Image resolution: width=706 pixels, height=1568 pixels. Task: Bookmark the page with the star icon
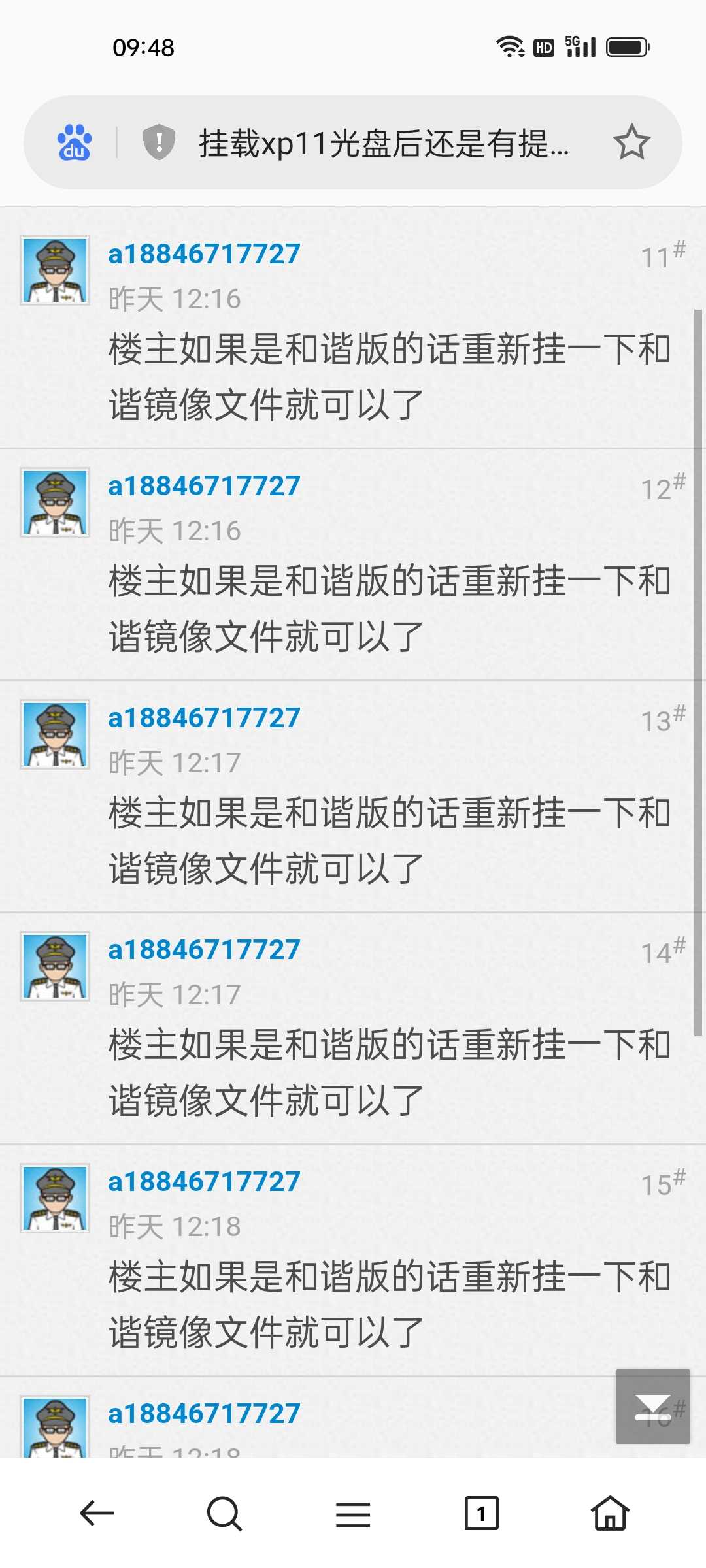pos(631,142)
